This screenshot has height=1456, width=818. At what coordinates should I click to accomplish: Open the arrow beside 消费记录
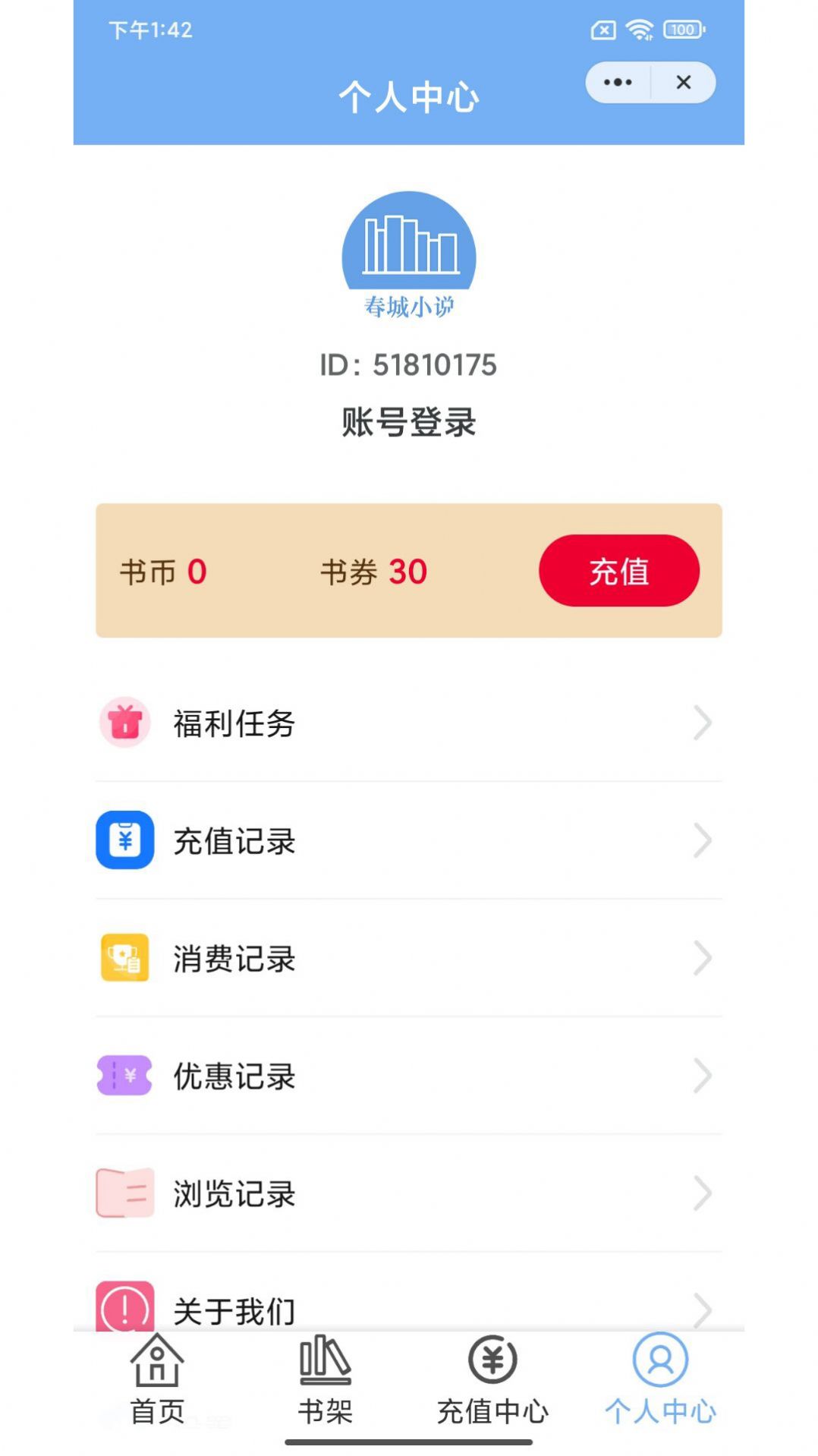tap(702, 959)
